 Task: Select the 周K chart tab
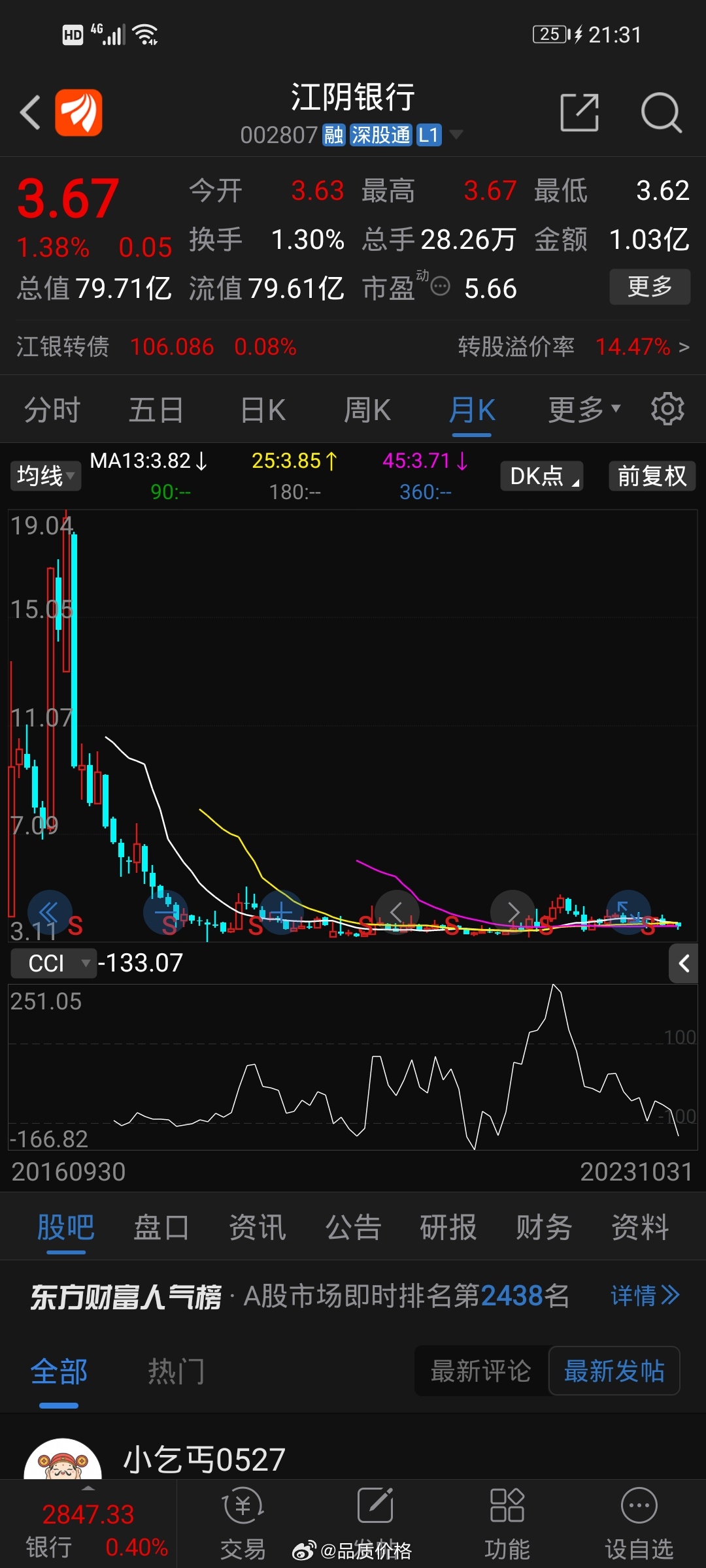367,410
